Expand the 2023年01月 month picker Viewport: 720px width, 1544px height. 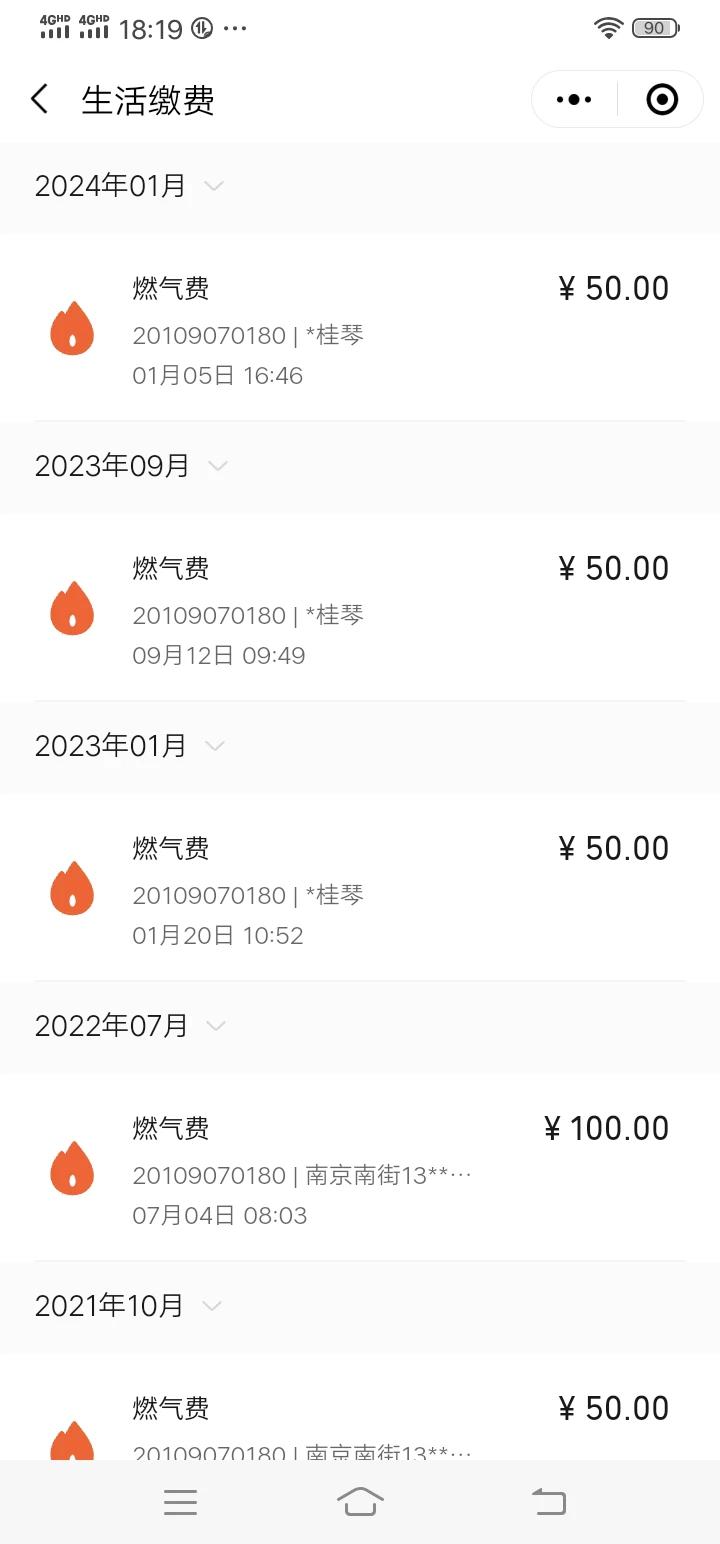coord(129,746)
